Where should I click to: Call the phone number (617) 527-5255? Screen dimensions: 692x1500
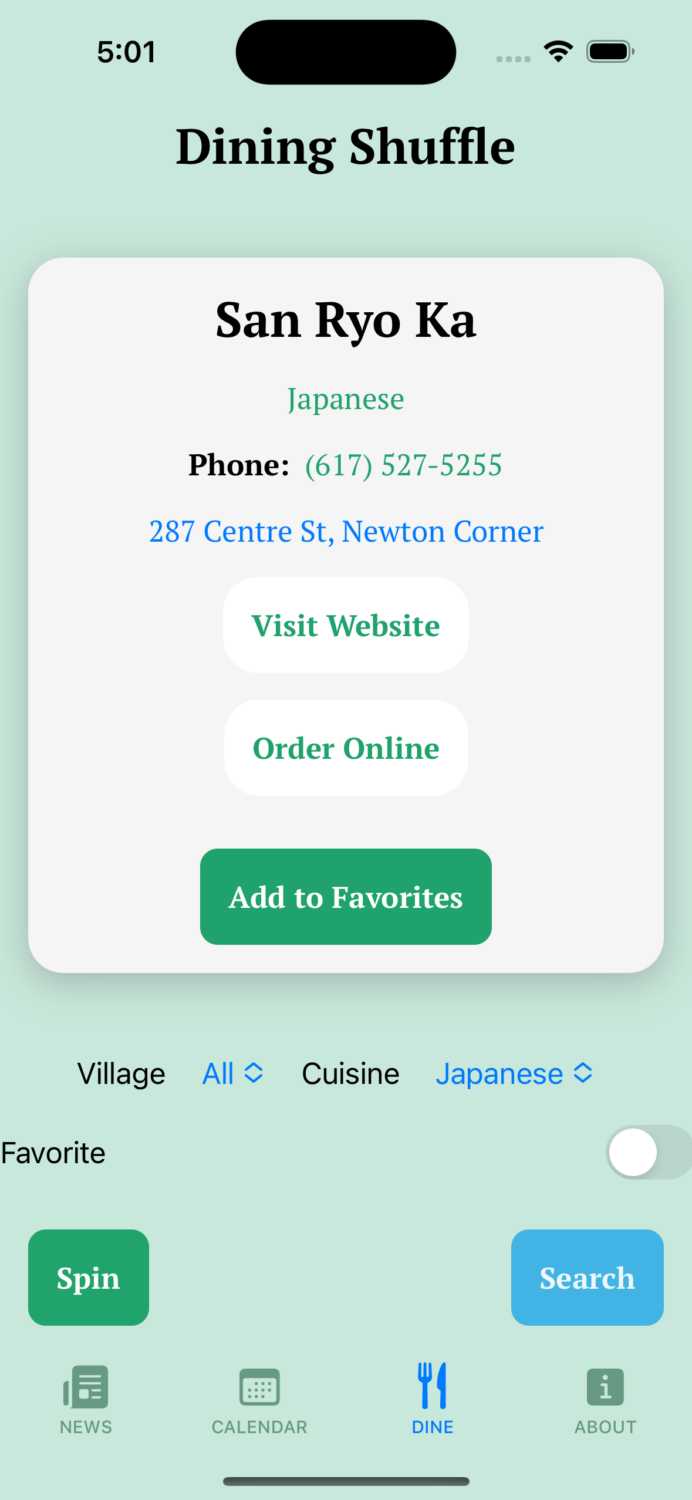pos(403,465)
